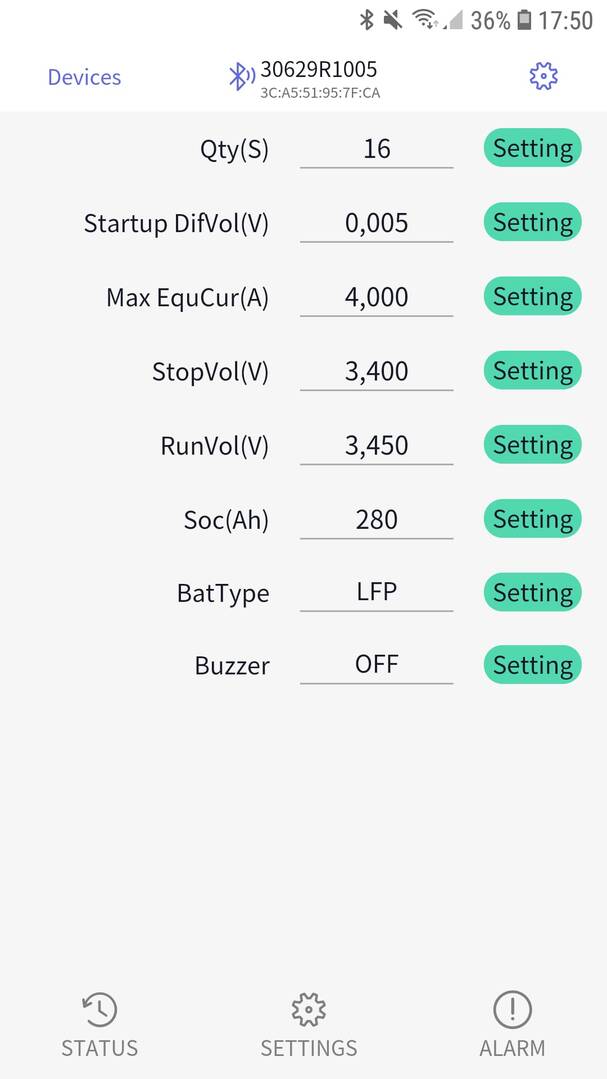Screen dimensions: 607x1079
Task: Tap Setting next to Max EquCur(A)
Action: click(533, 297)
